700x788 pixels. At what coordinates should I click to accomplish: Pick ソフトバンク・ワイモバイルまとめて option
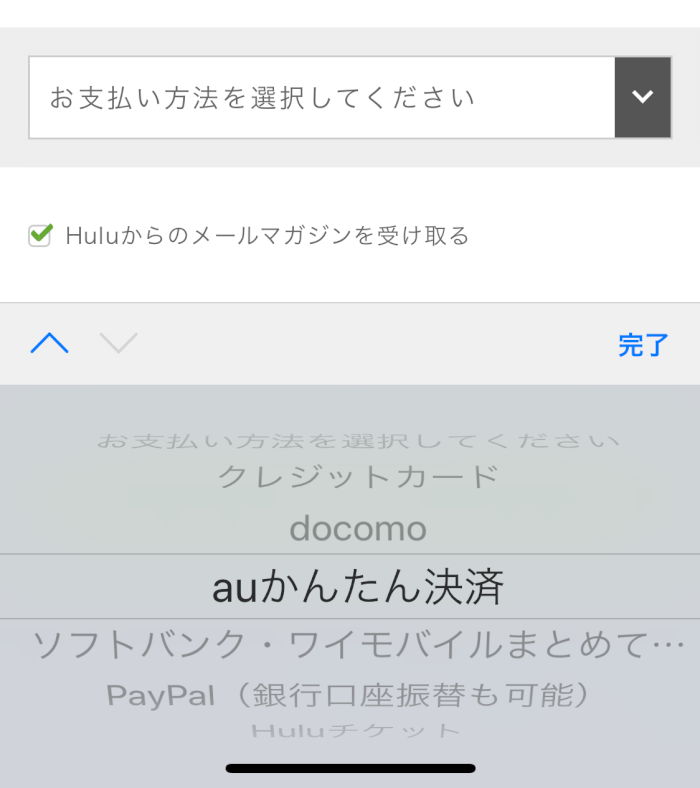pos(358,645)
